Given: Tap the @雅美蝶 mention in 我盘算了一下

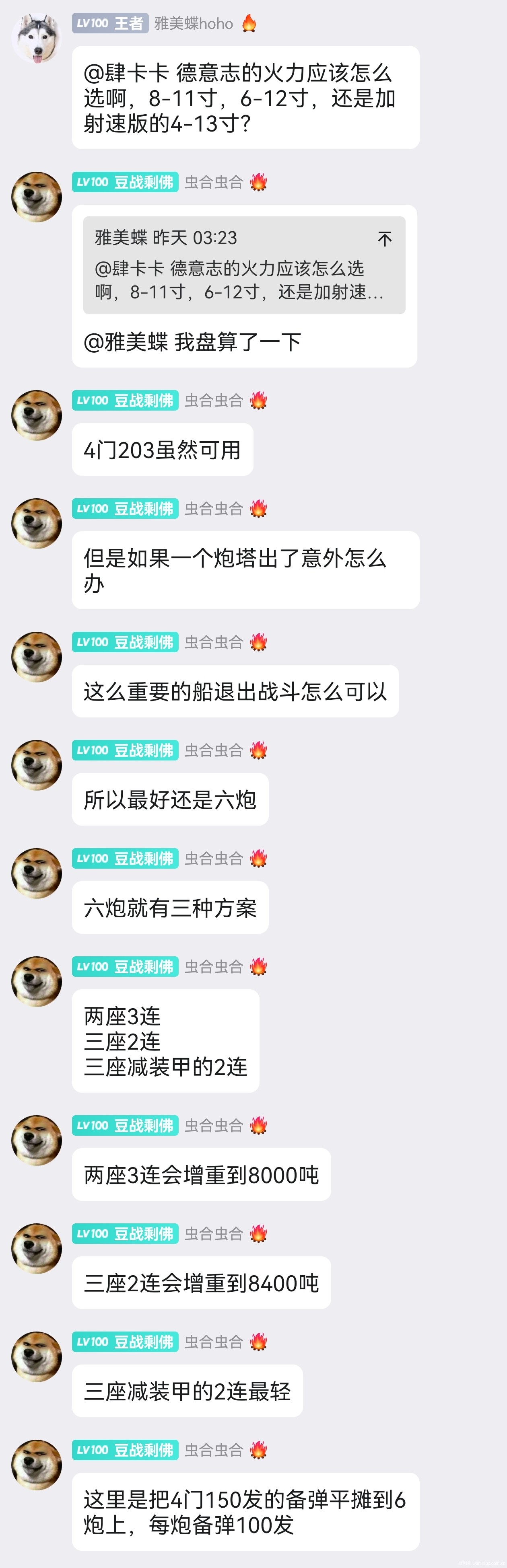Looking at the screenshot, I should click(126, 342).
